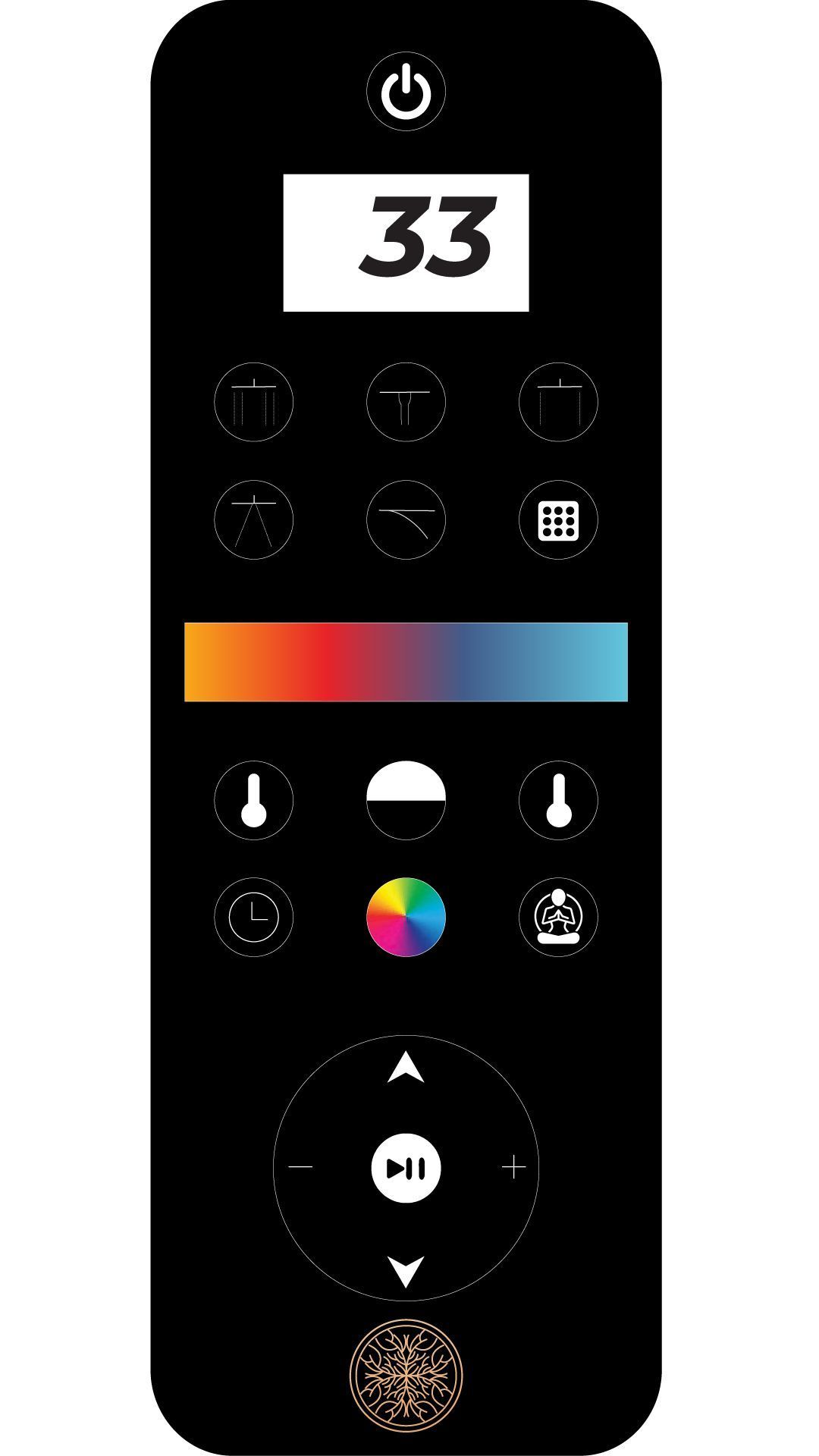The image size is (819, 1456).
Task: Tap the plus button on dial
Action: 514,1167
